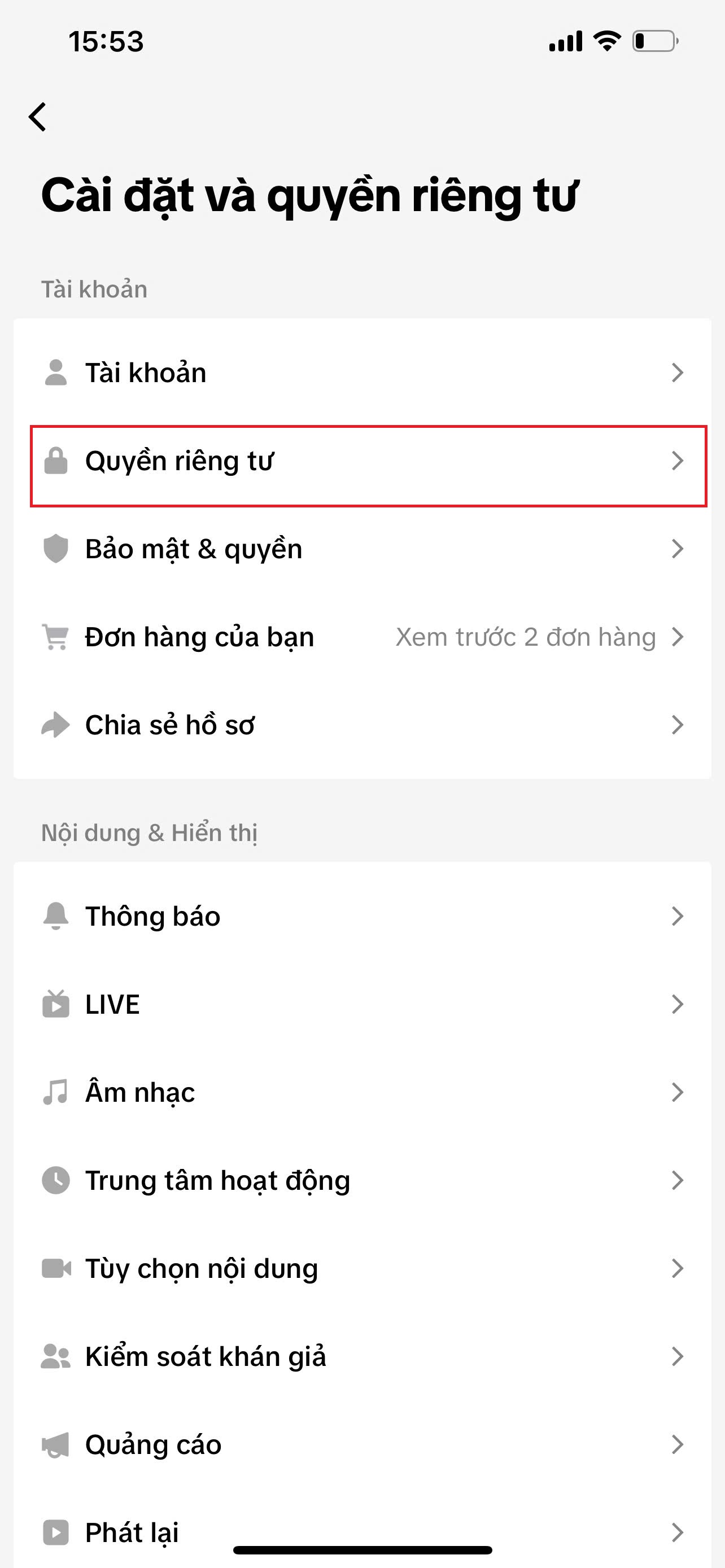Go back using the top-left arrow

[38, 116]
